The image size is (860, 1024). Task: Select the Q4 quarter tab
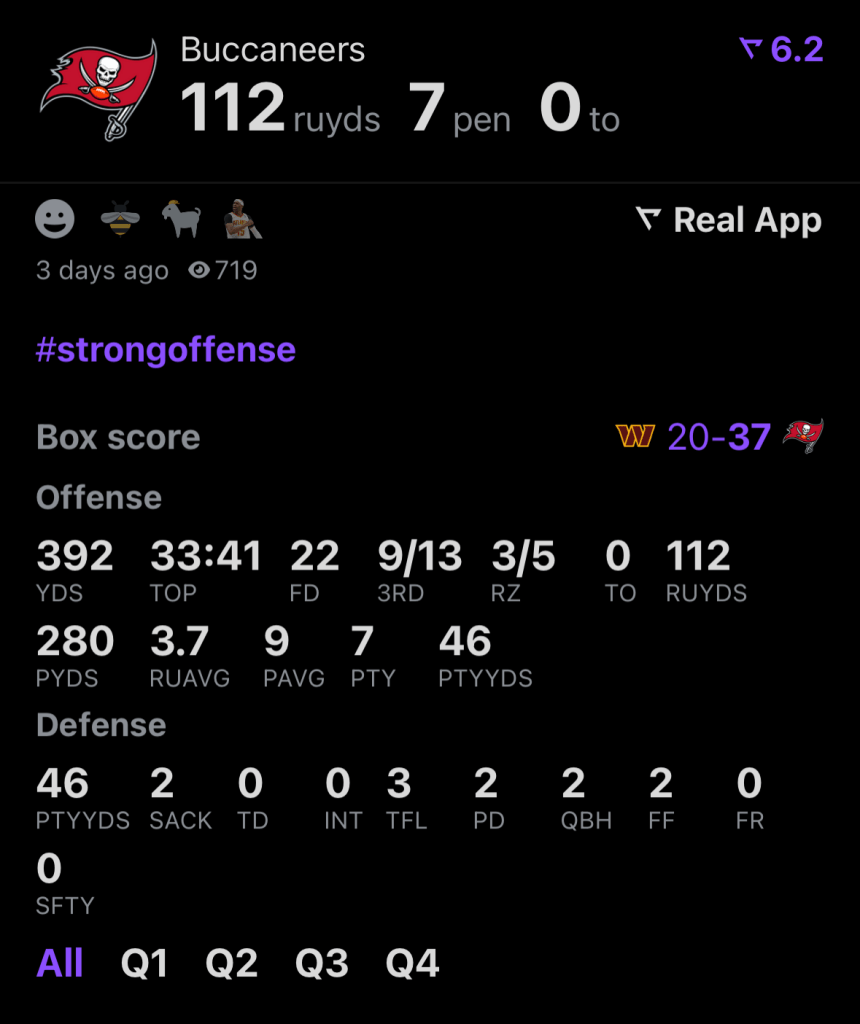coord(413,964)
